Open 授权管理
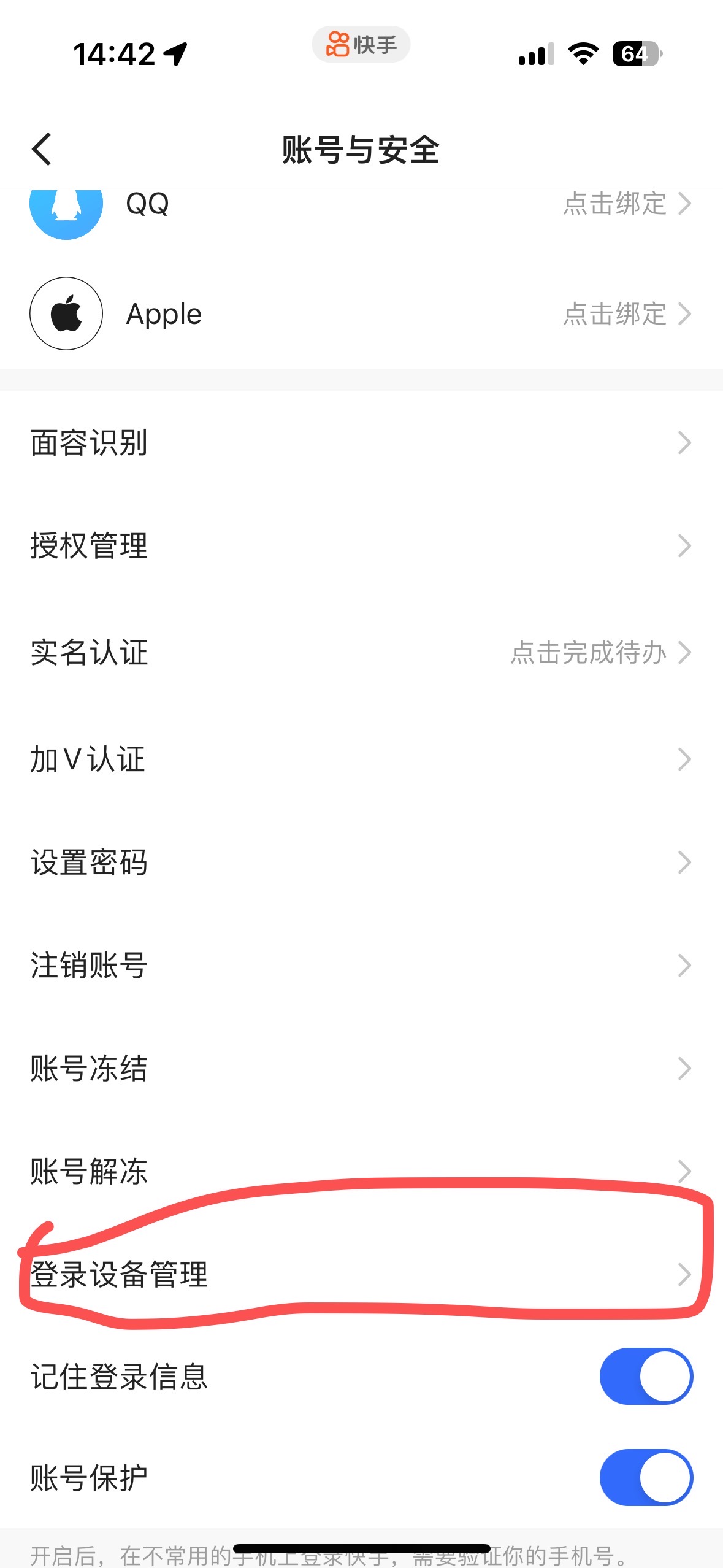 click(361, 545)
